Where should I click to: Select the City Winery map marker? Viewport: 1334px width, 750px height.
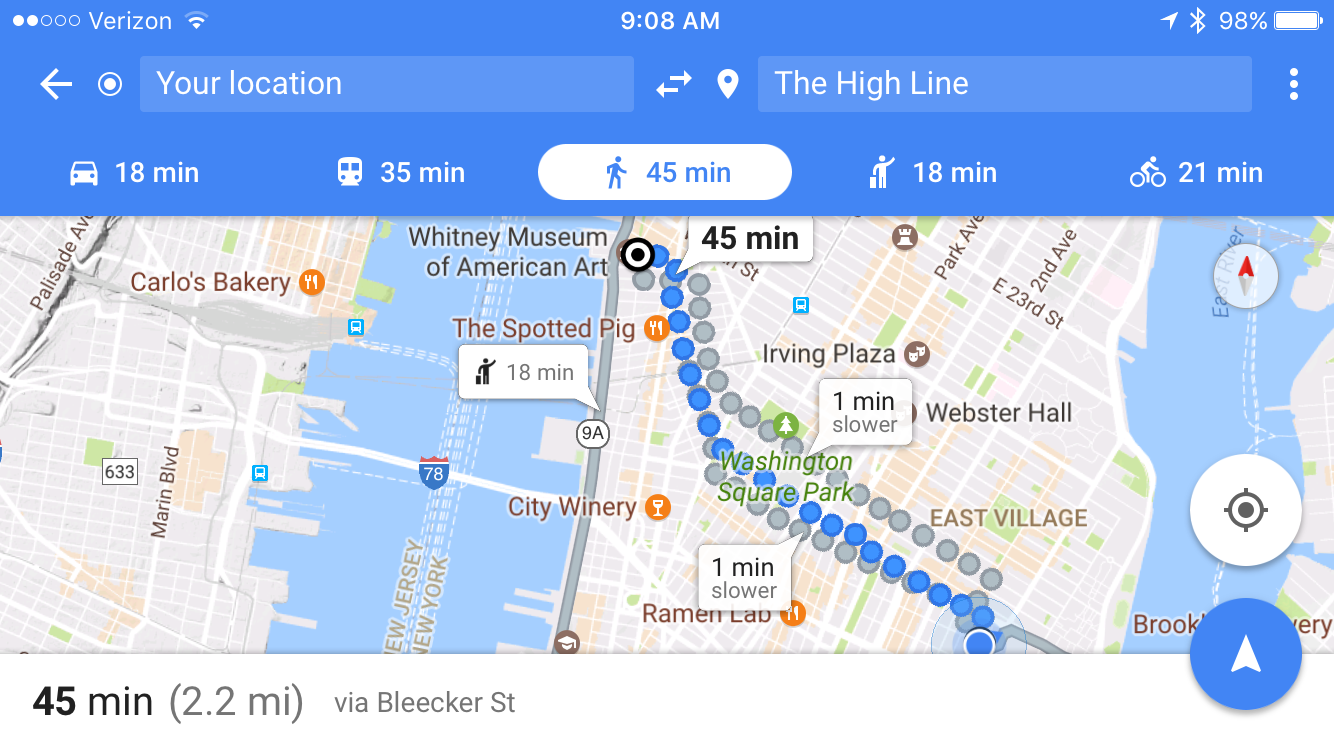click(x=656, y=507)
